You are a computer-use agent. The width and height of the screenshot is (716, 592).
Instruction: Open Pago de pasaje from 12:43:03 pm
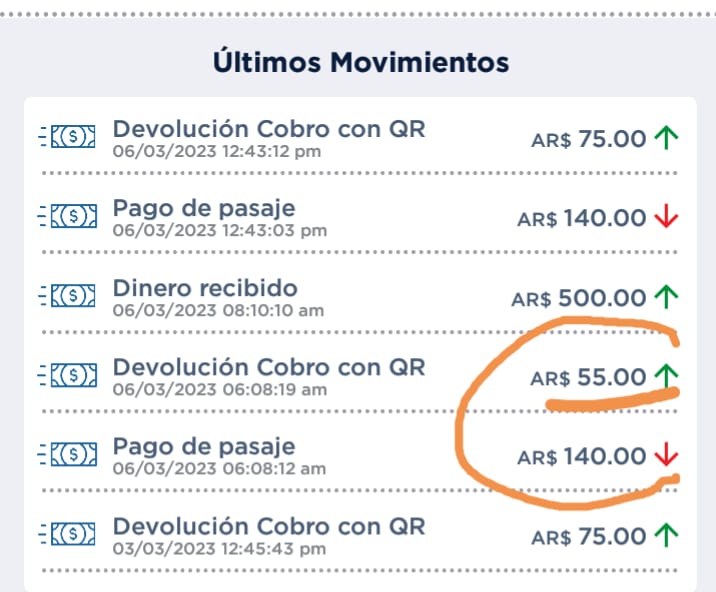click(x=218, y=217)
